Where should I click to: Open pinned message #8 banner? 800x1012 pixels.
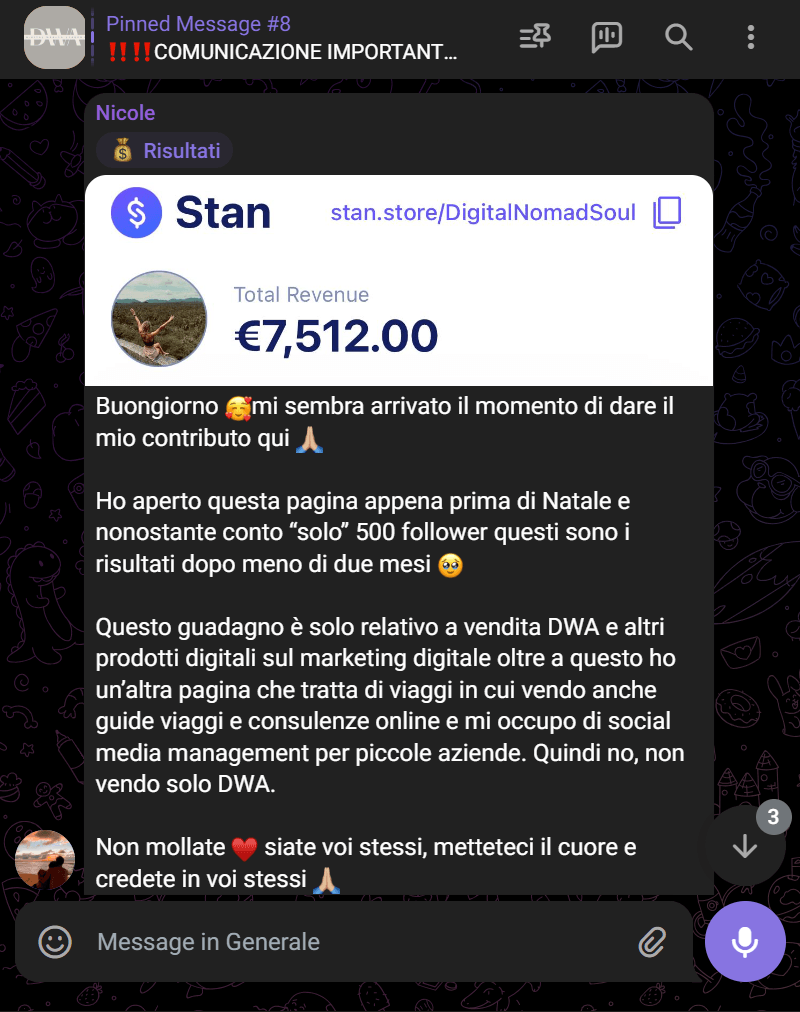tap(282, 38)
